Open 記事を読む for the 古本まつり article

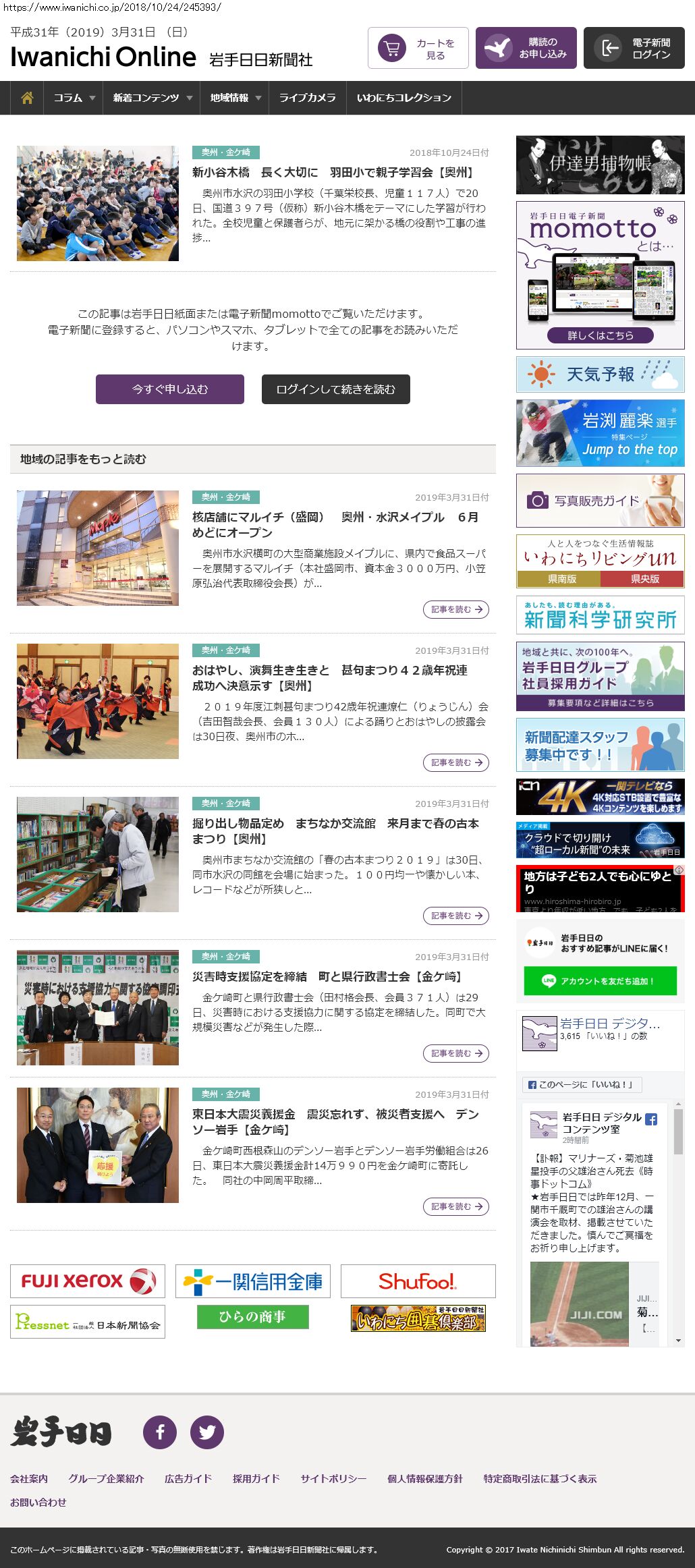[455, 916]
